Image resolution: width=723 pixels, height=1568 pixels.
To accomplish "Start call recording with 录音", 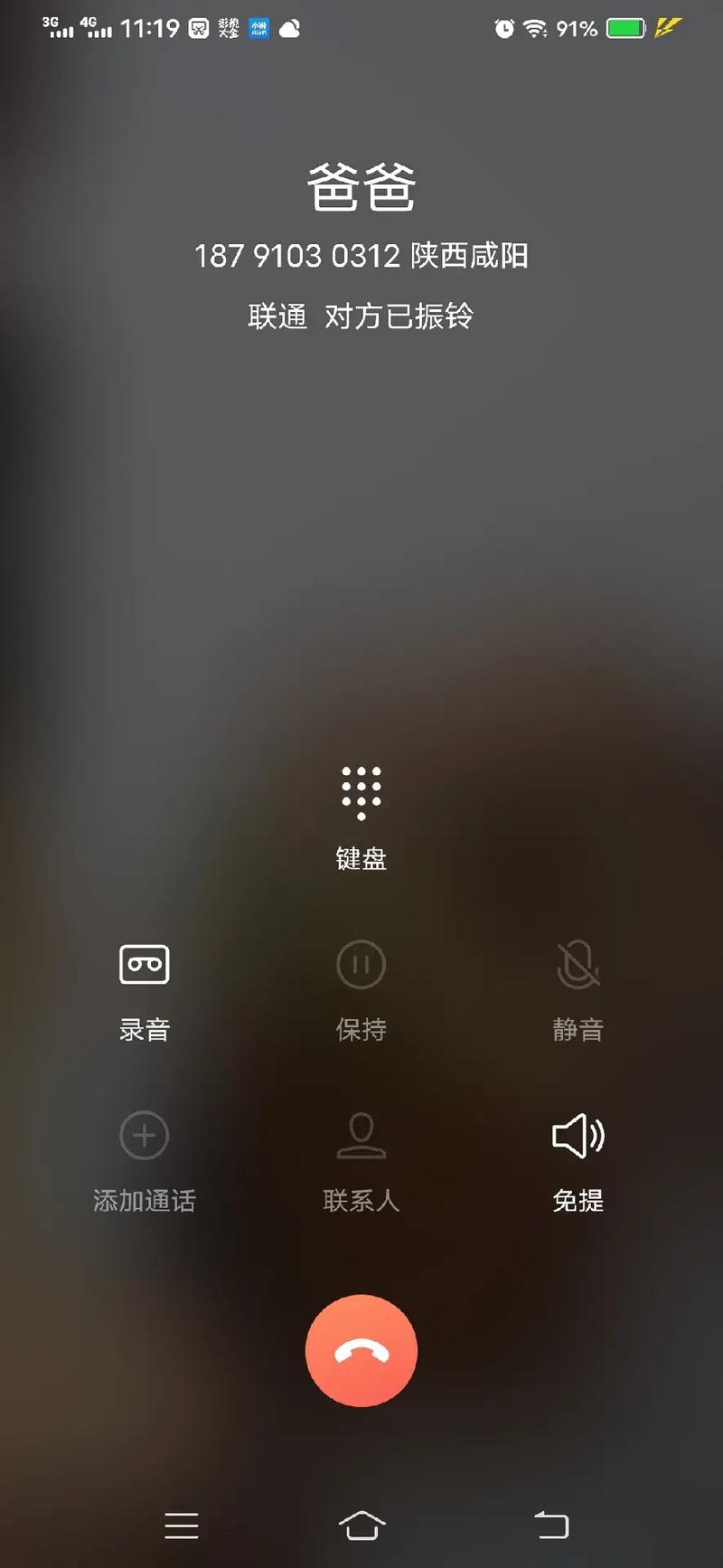I will (x=144, y=990).
